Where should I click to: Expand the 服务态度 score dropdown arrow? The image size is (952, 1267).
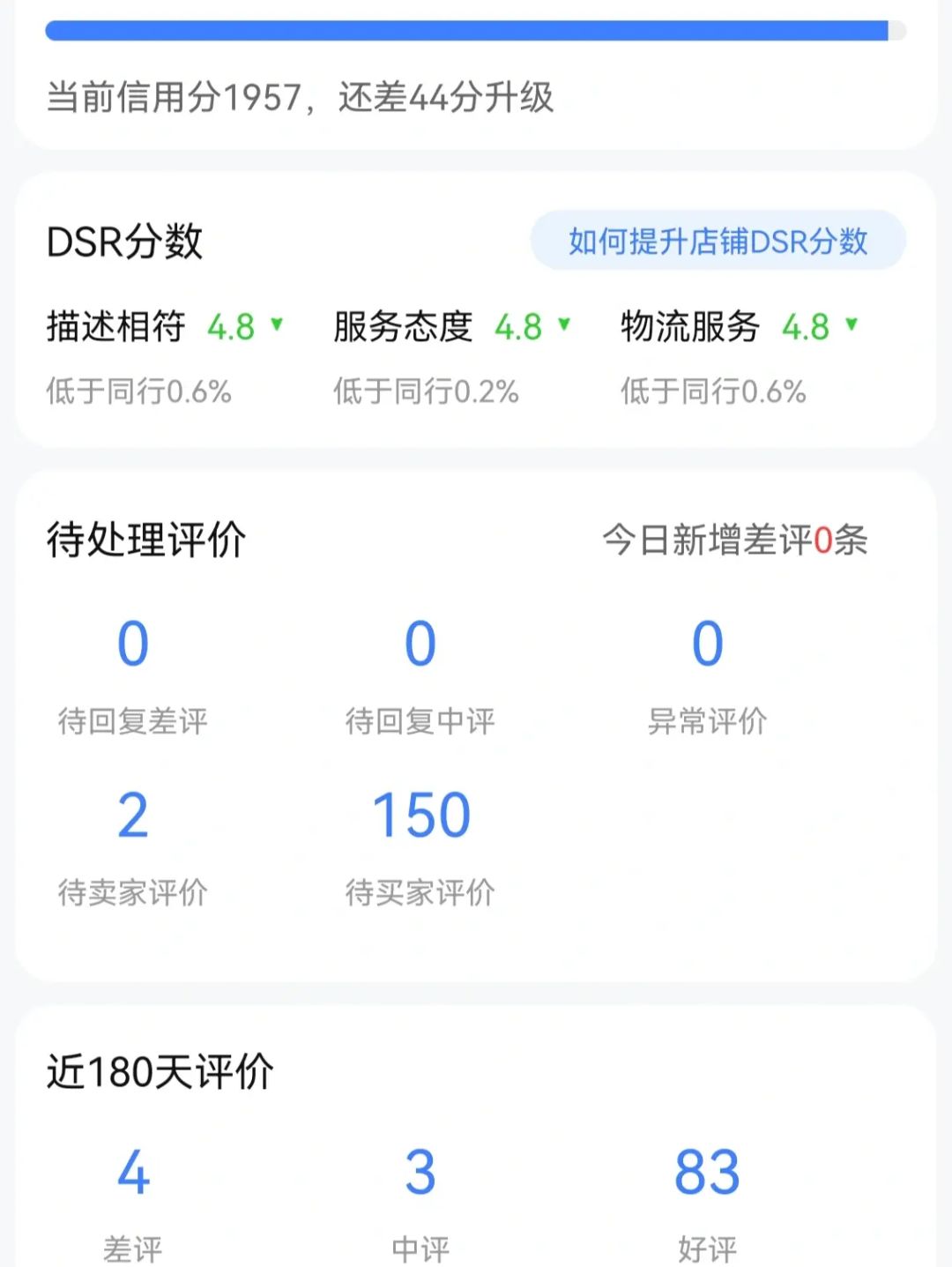[x=562, y=327]
